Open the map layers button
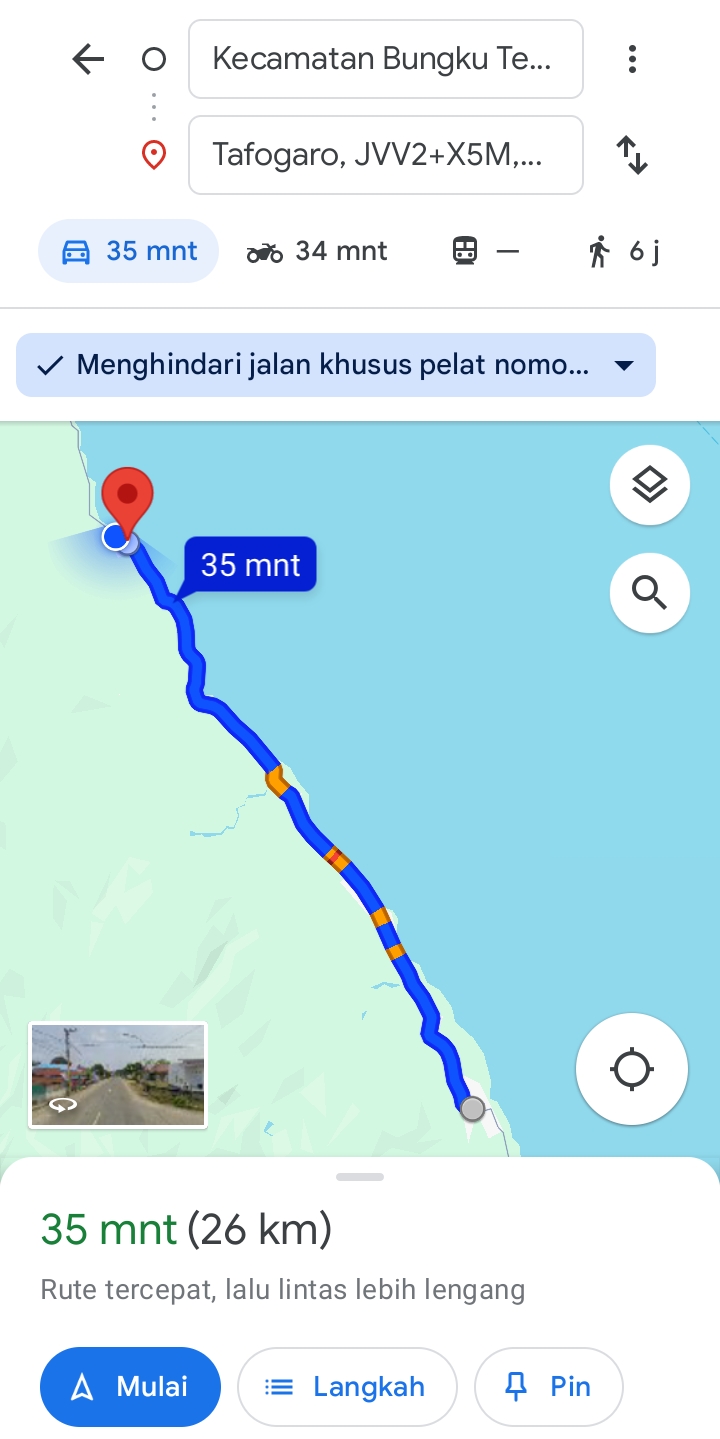 650,485
